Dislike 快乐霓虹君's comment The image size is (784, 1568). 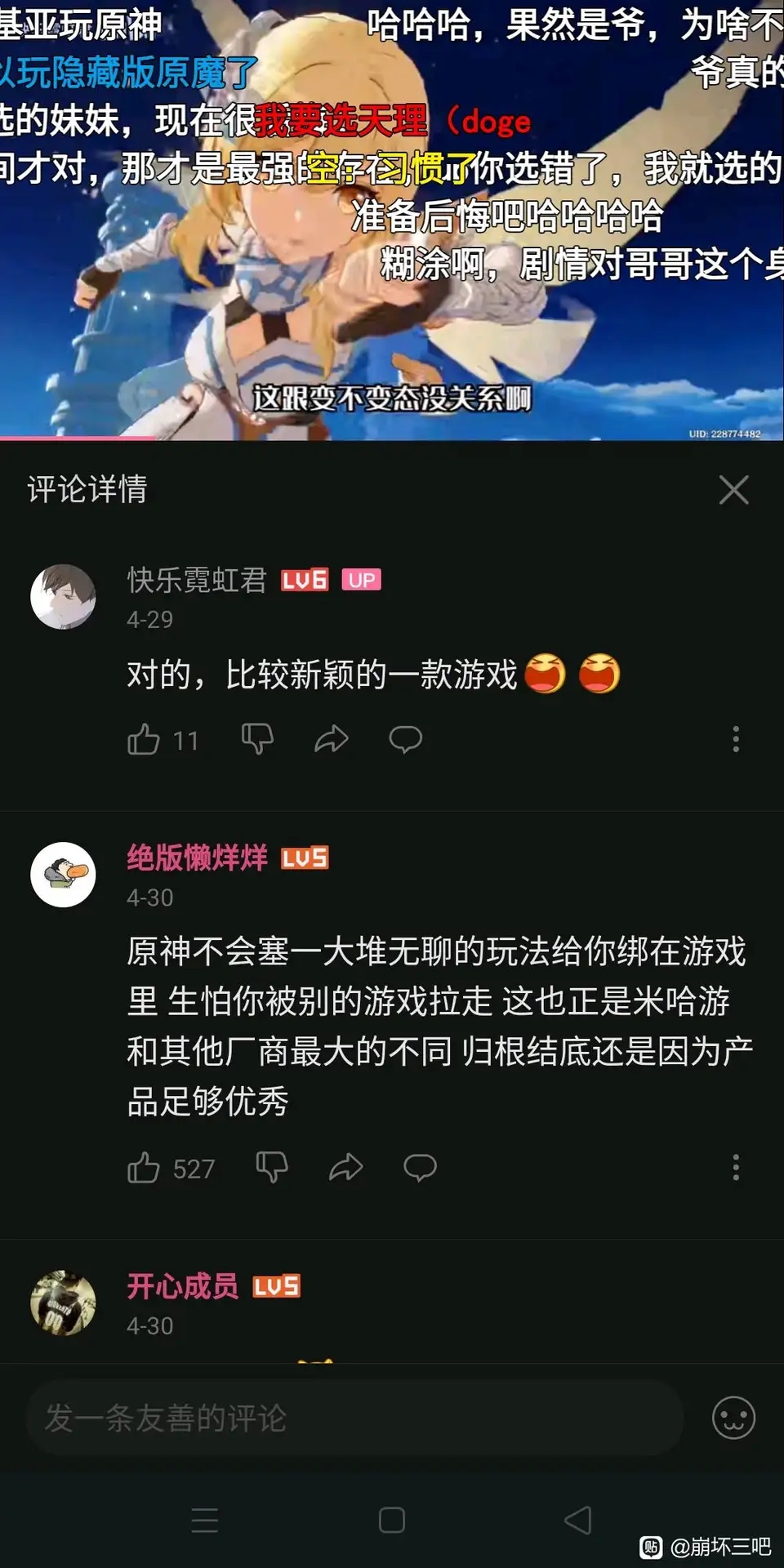pos(256,739)
